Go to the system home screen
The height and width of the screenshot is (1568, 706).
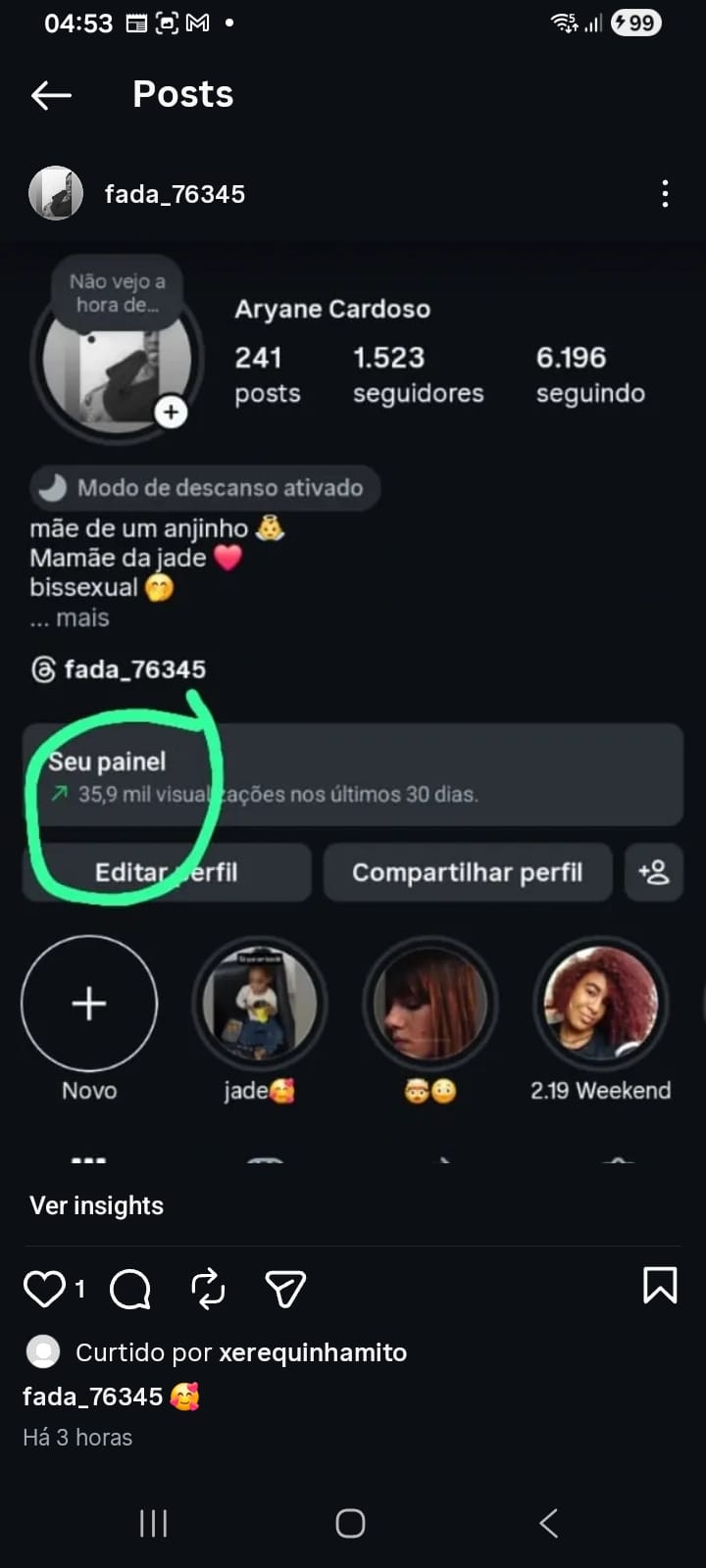(x=350, y=1523)
